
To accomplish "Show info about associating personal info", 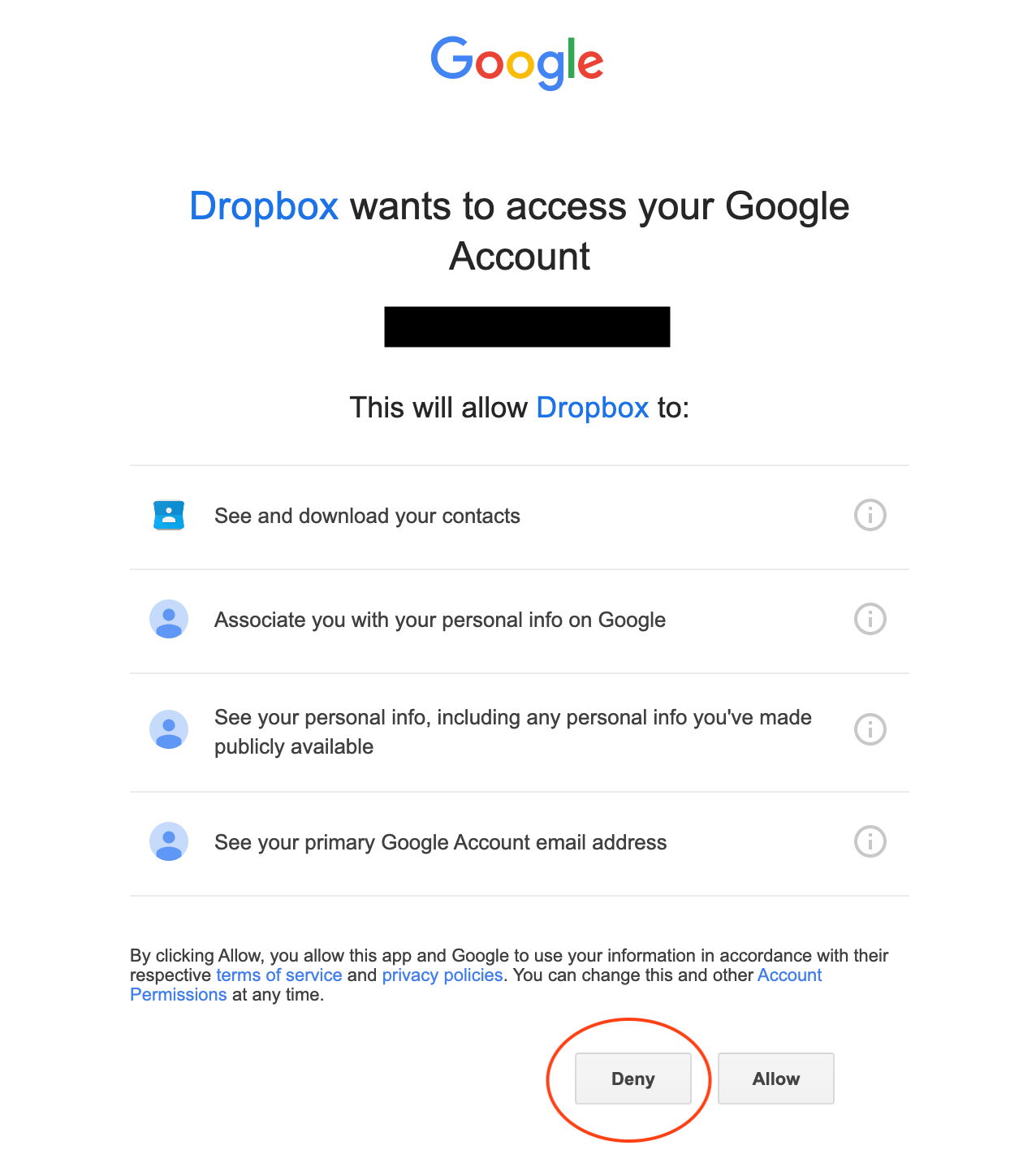I will tap(870, 619).
